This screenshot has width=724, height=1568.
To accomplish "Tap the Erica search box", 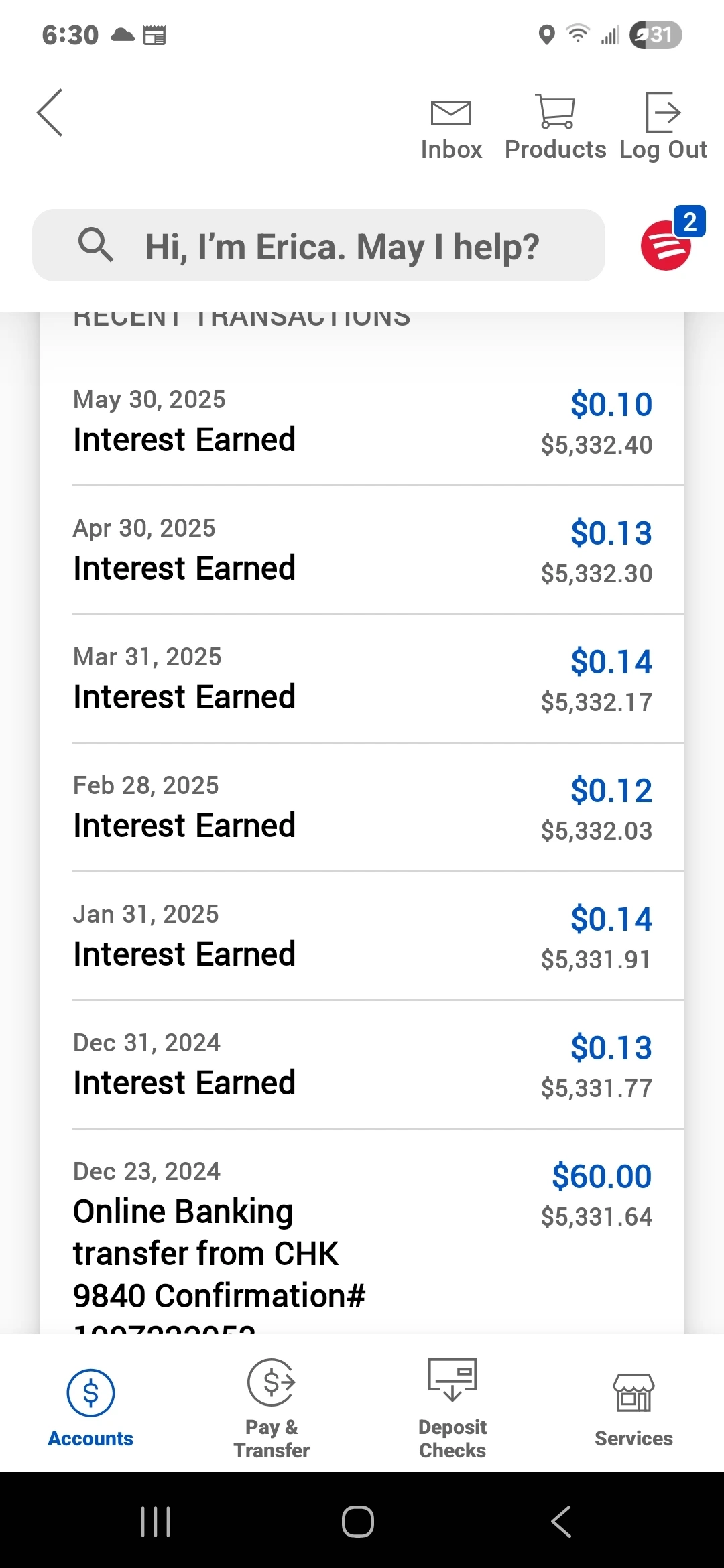I will (x=318, y=245).
